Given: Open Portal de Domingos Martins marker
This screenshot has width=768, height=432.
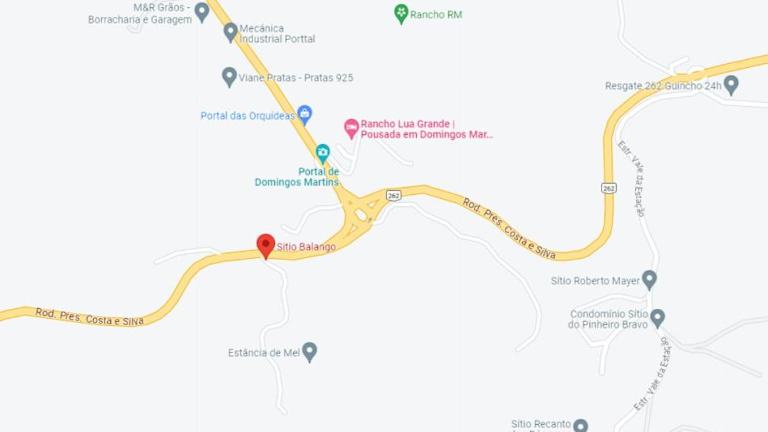Looking at the screenshot, I should click(323, 152).
